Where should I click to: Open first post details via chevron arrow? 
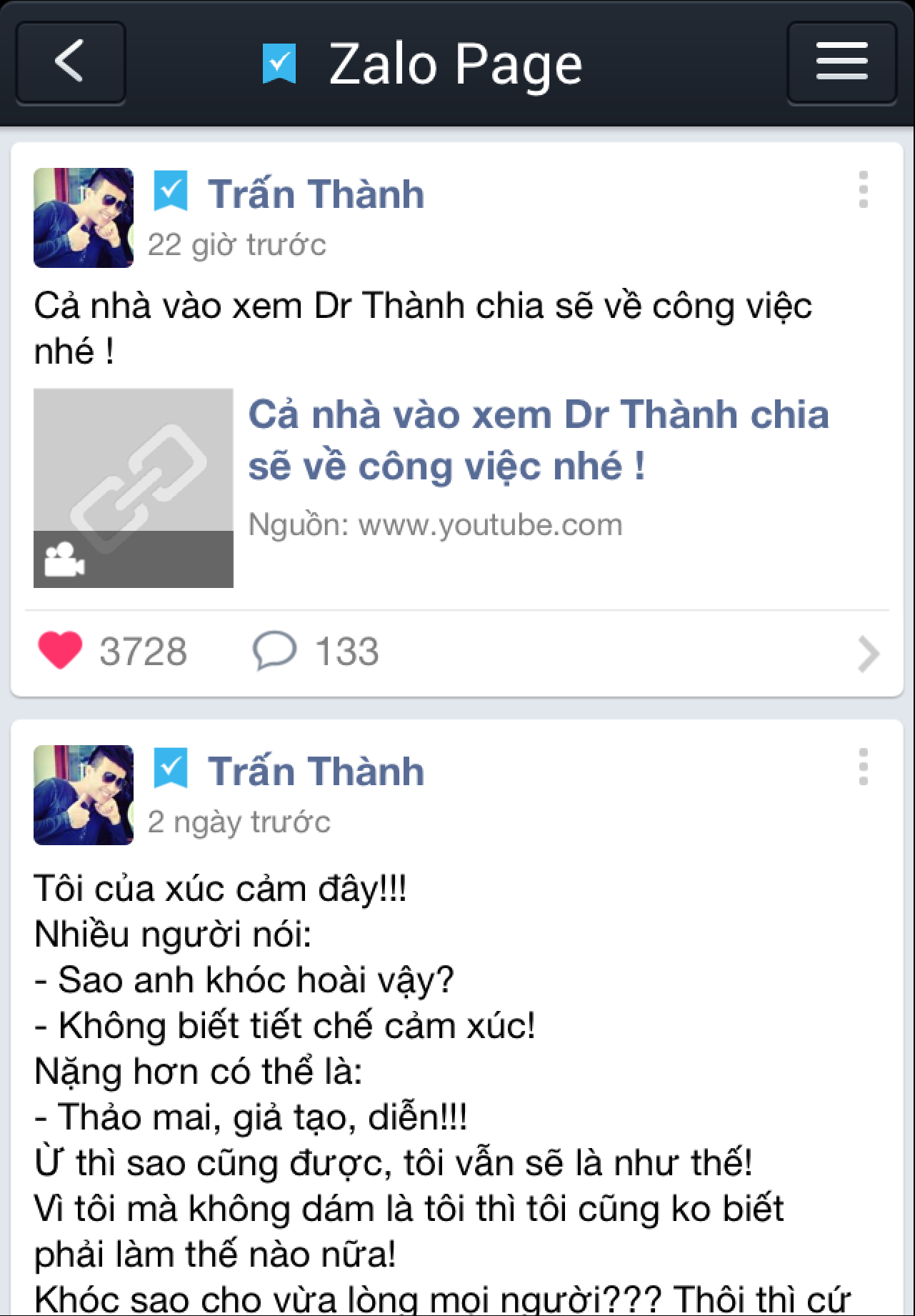[868, 654]
